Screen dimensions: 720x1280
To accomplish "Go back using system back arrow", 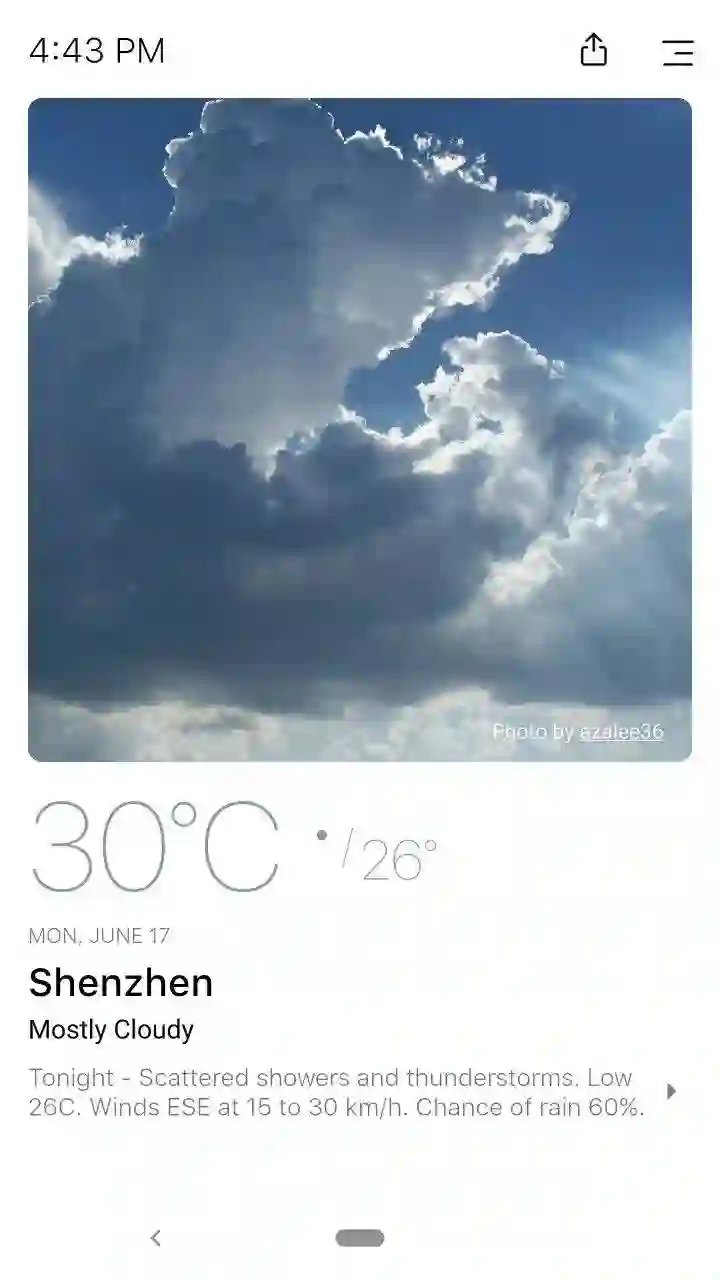I will (156, 1238).
